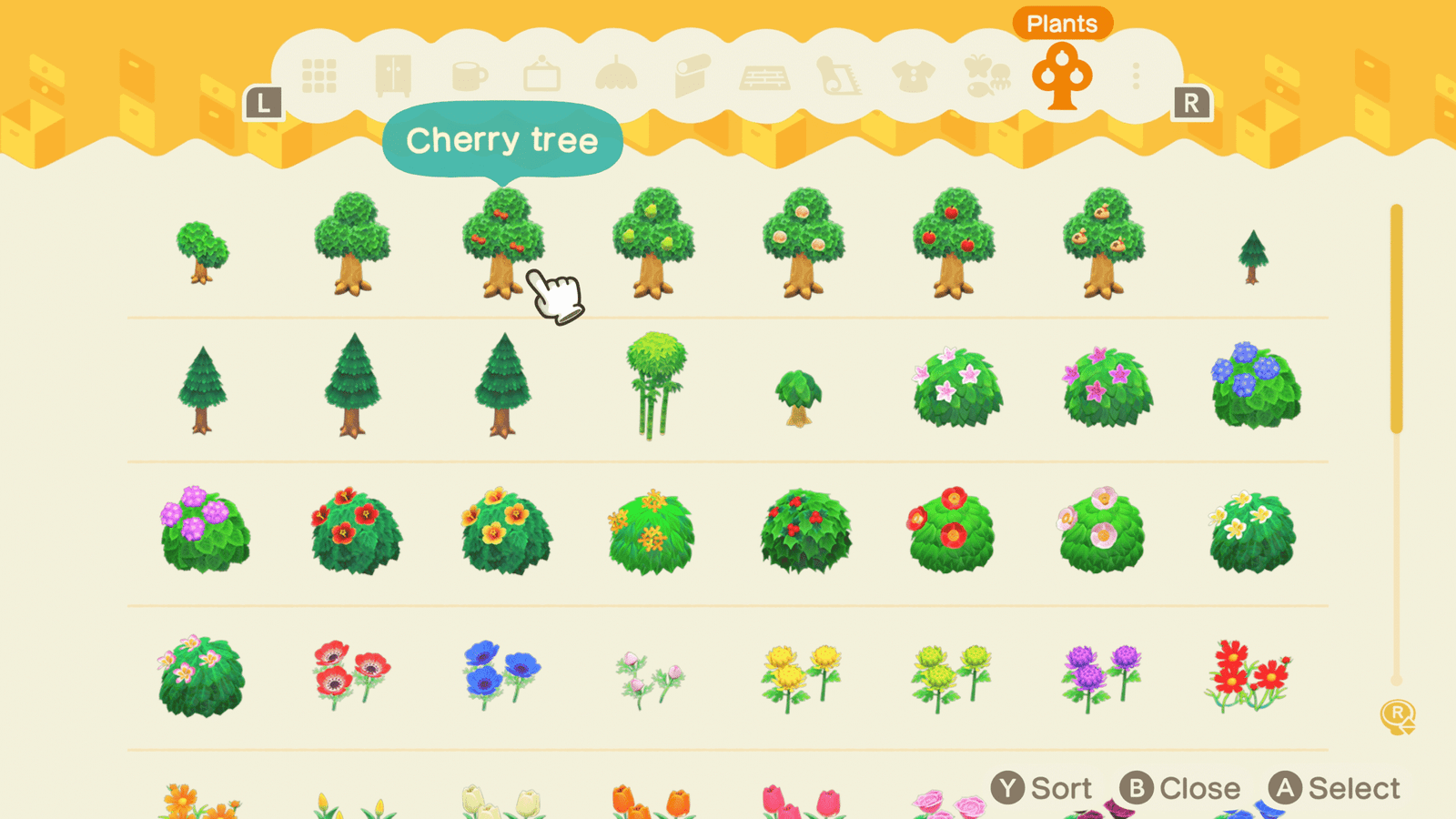Select the red cosmos flowers
The image size is (1456, 819).
[x=1248, y=676]
